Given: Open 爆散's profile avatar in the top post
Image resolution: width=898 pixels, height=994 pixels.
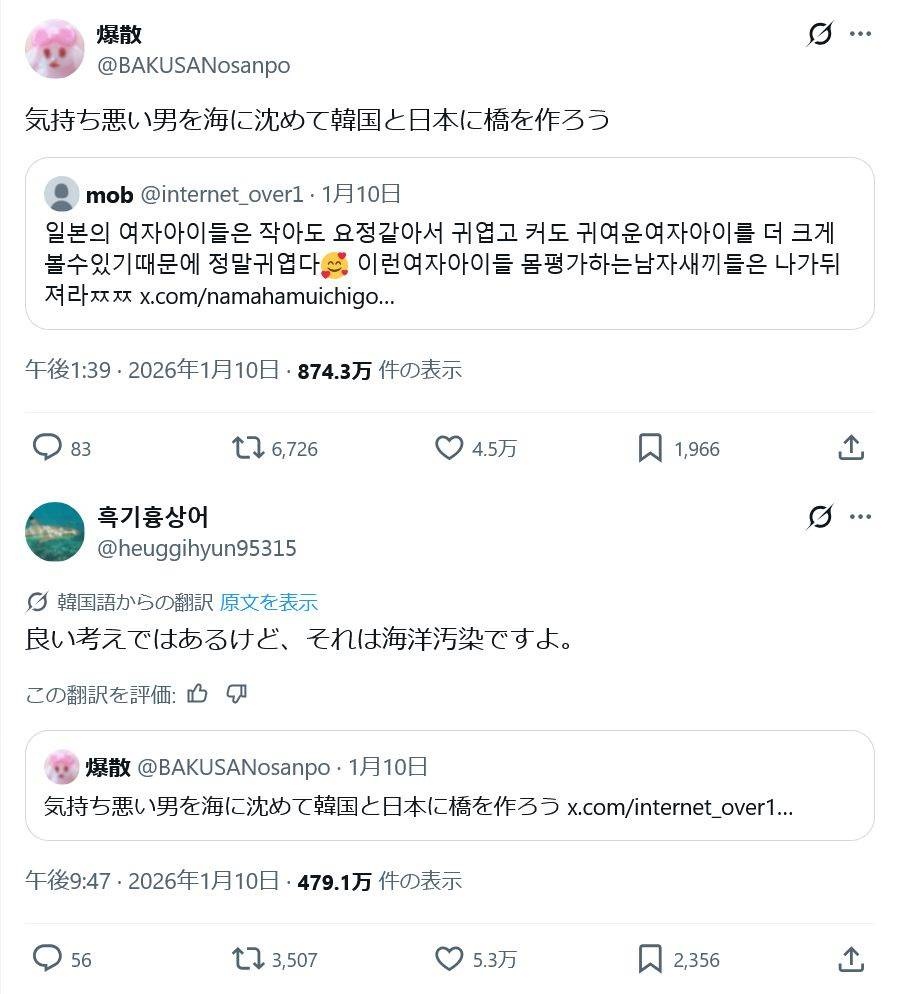Looking at the screenshot, I should [54, 48].
